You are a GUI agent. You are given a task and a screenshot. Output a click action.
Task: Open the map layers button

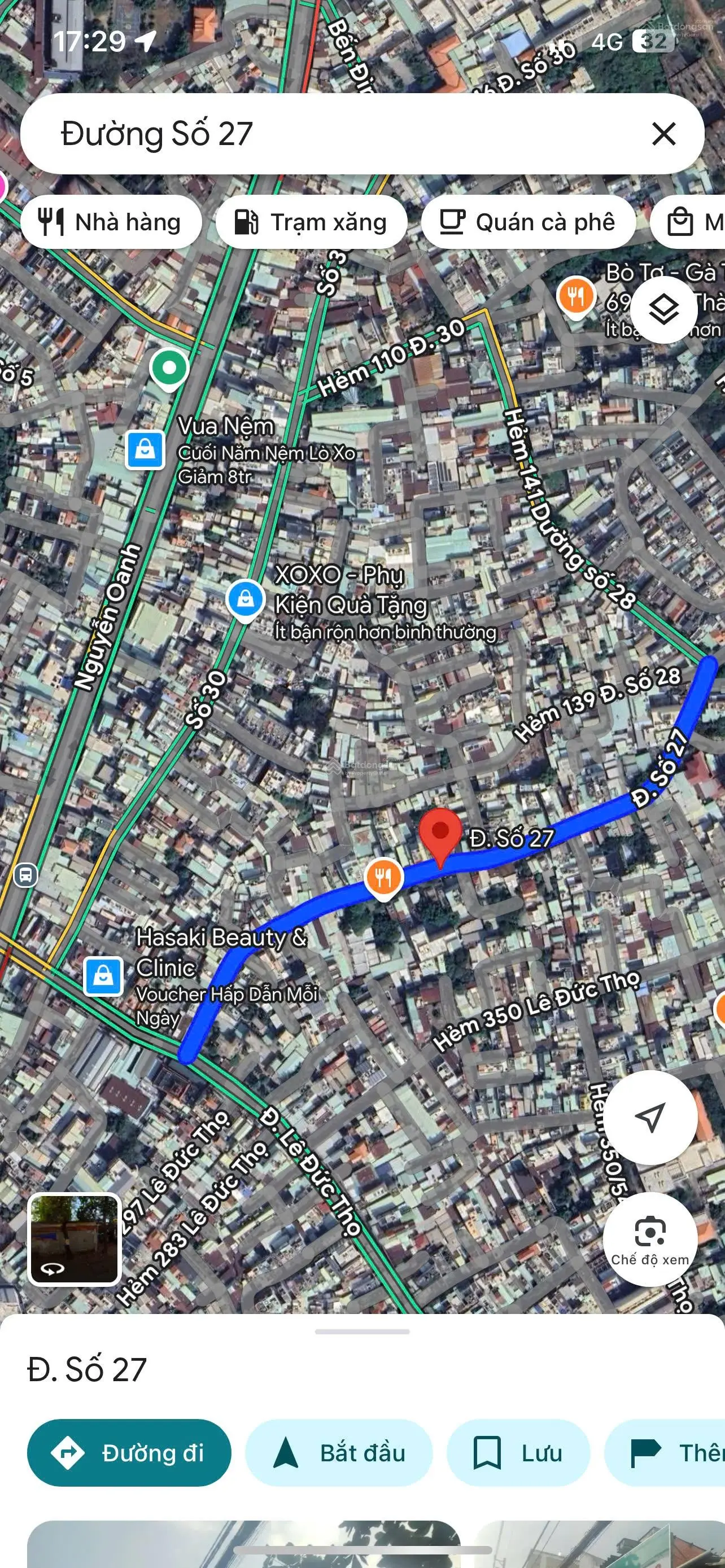[663, 310]
